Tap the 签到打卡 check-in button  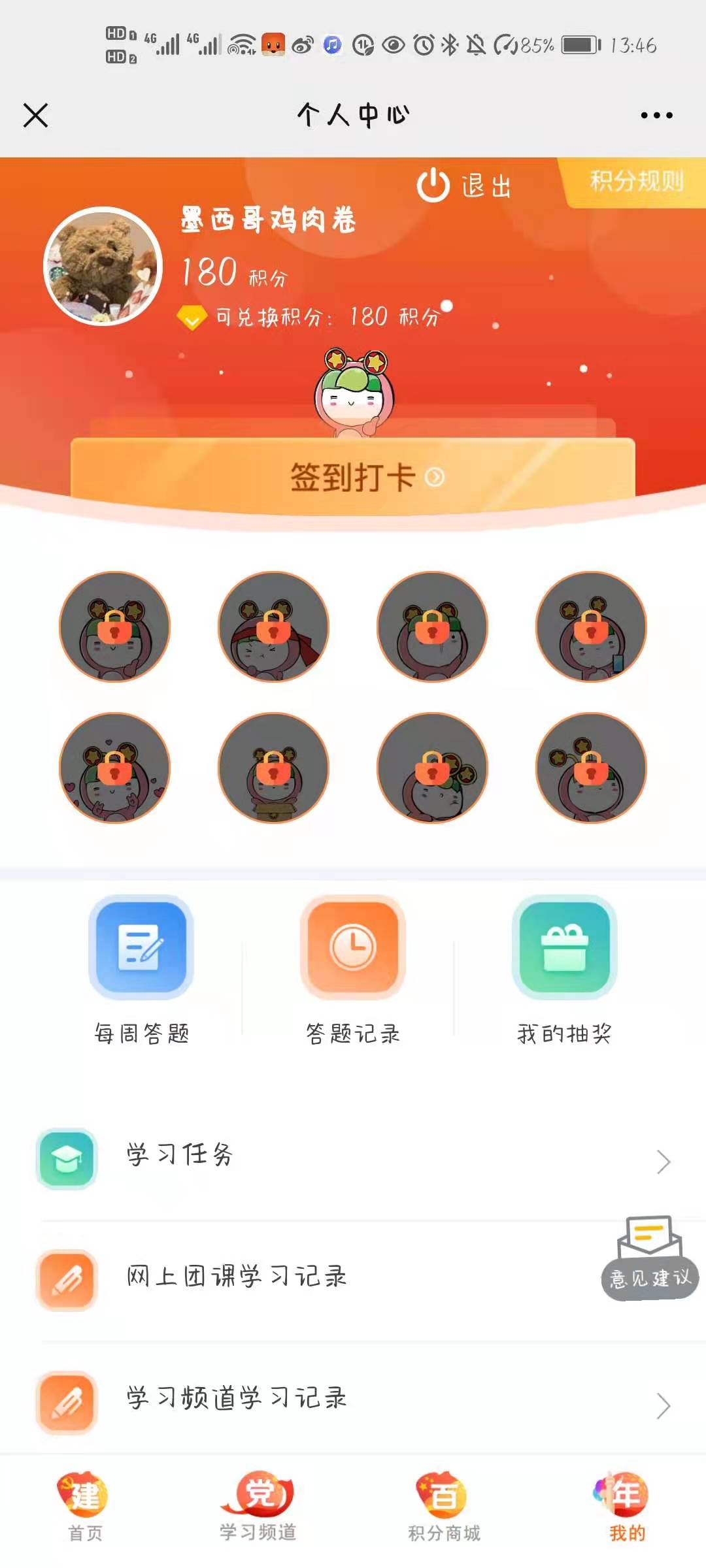coord(353,477)
